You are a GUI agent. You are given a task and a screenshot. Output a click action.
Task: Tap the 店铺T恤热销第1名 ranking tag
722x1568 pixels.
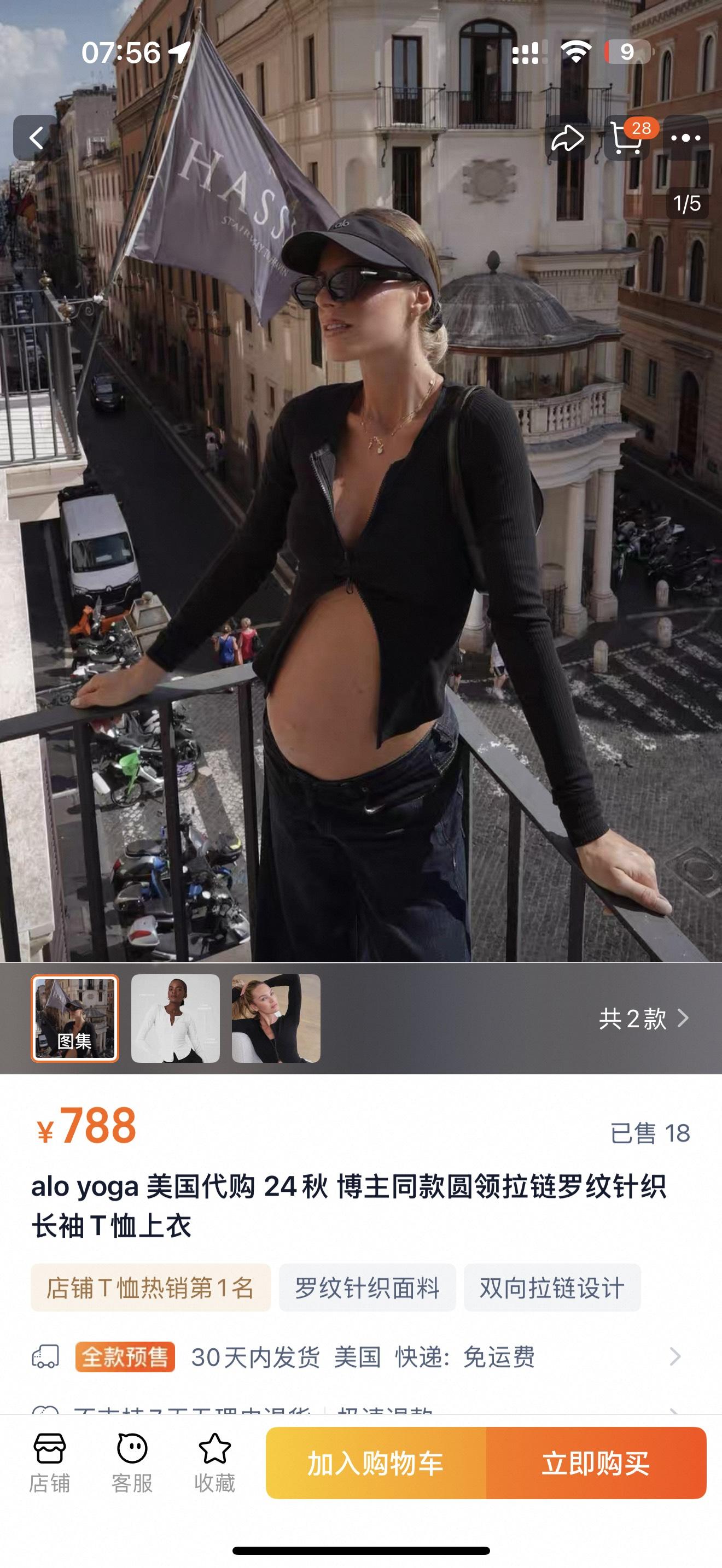(150, 1288)
